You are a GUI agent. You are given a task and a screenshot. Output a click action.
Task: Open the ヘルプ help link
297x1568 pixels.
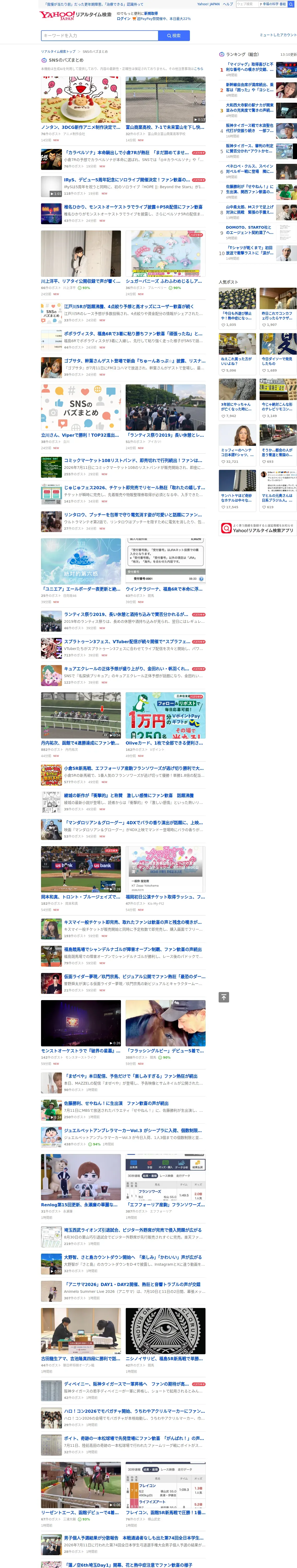[x=228, y=4]
